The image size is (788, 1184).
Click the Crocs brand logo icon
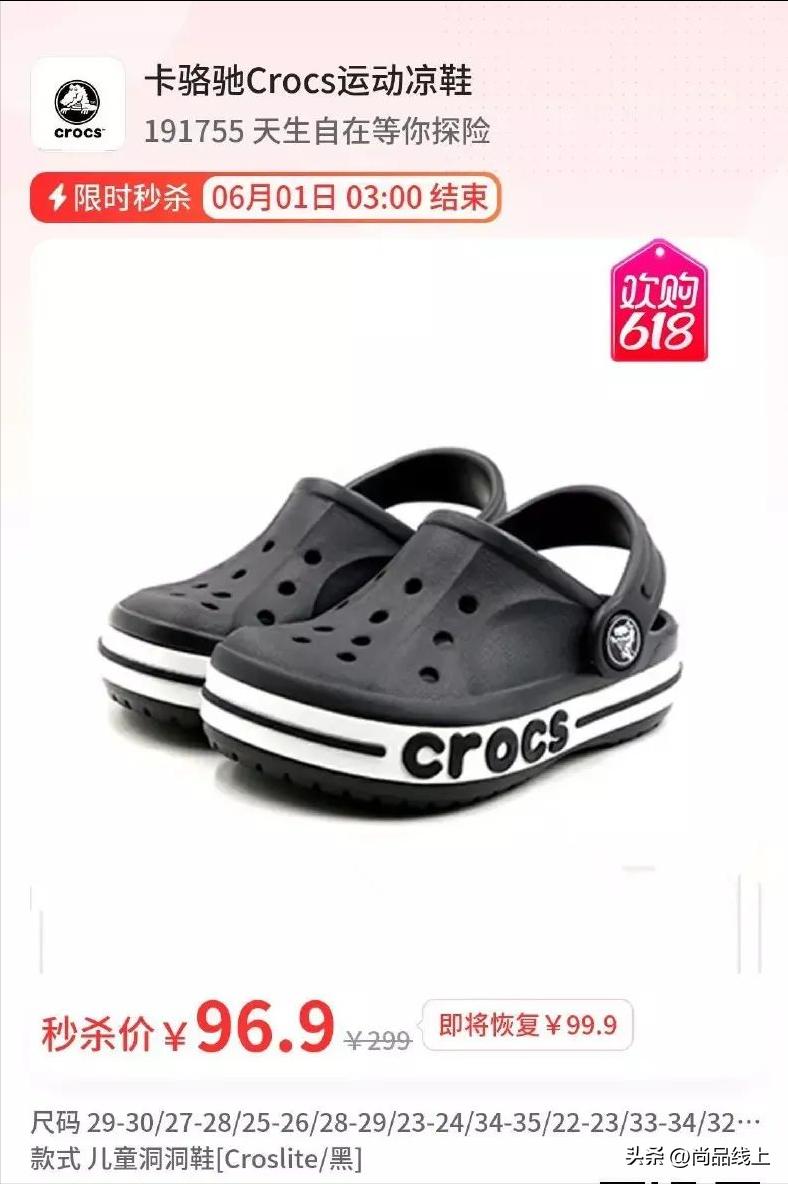pyautogui.click(x=77, y=100)
